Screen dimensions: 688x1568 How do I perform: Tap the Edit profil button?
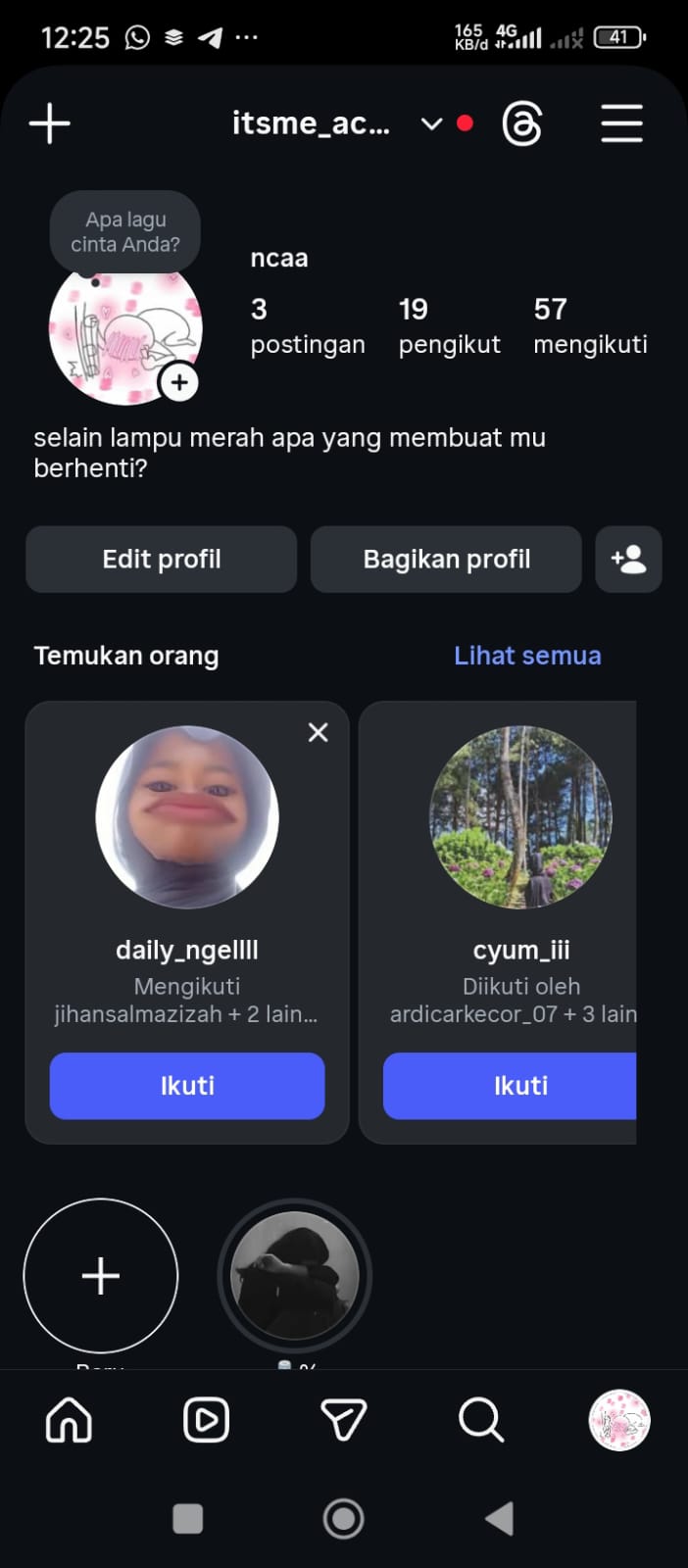pos(162,560)
